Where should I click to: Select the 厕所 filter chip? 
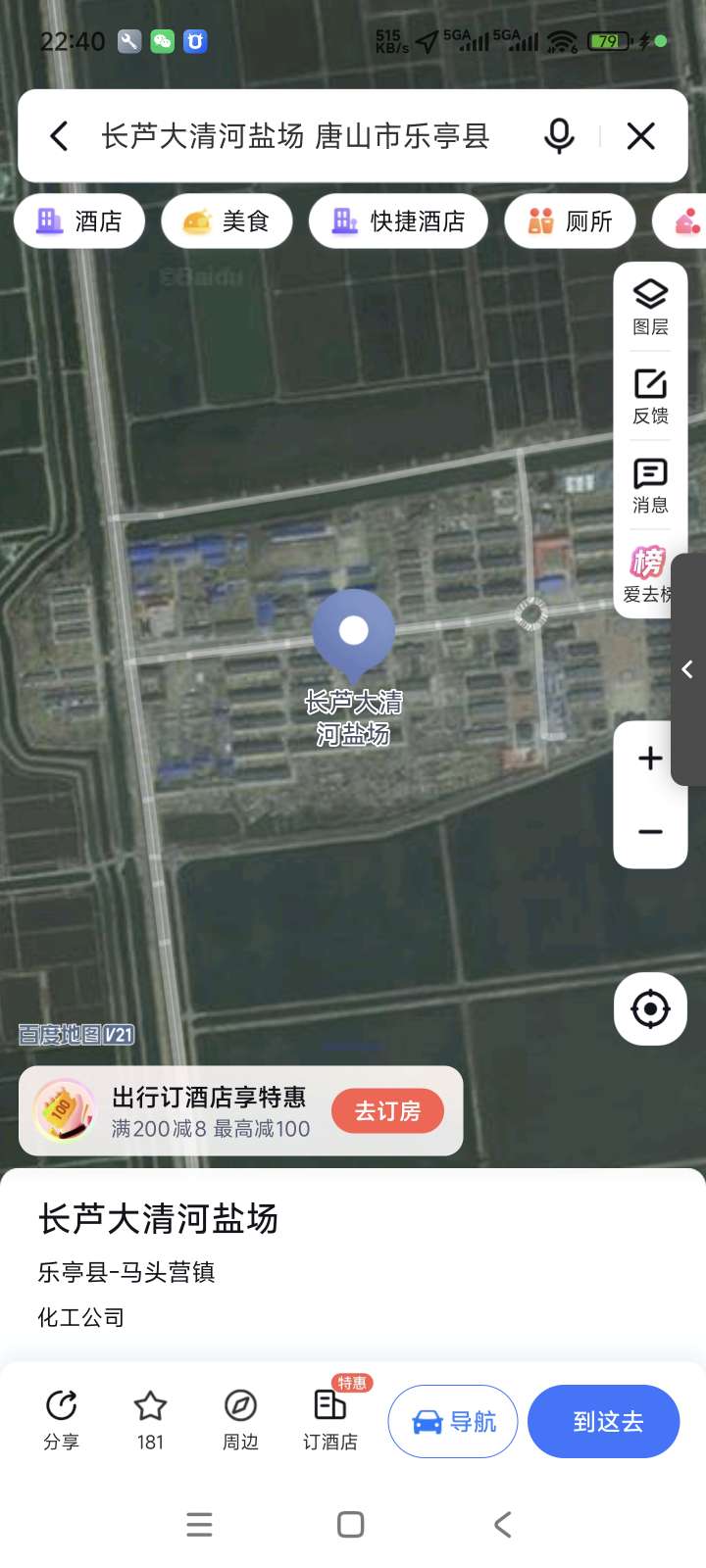570,221
